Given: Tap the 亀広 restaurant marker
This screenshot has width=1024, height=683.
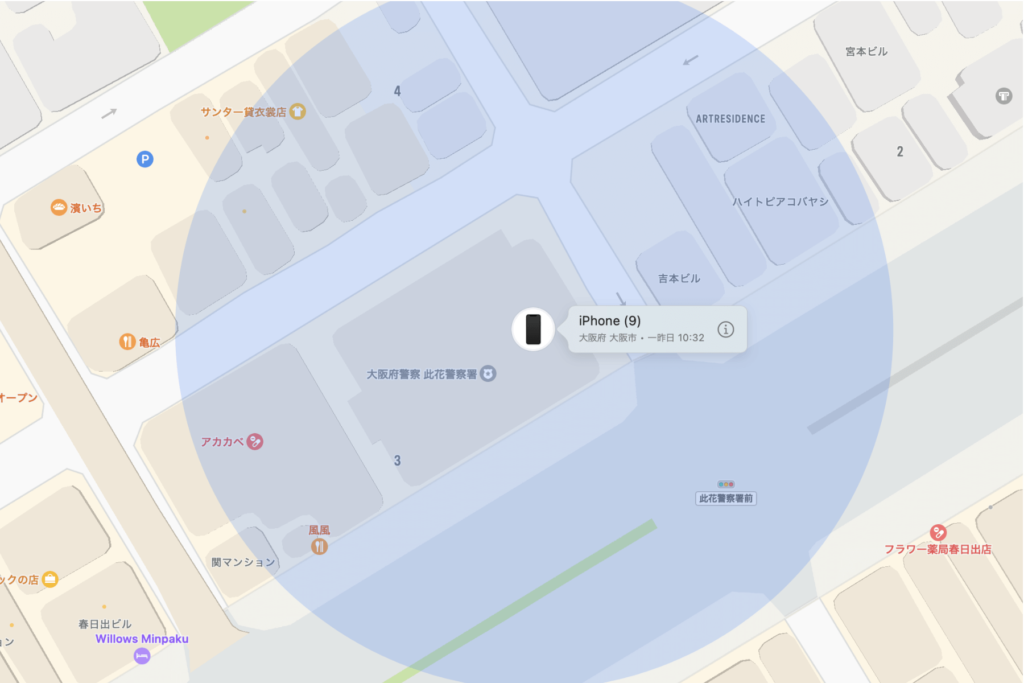Looking at the screenshot, I should [127, 341].
